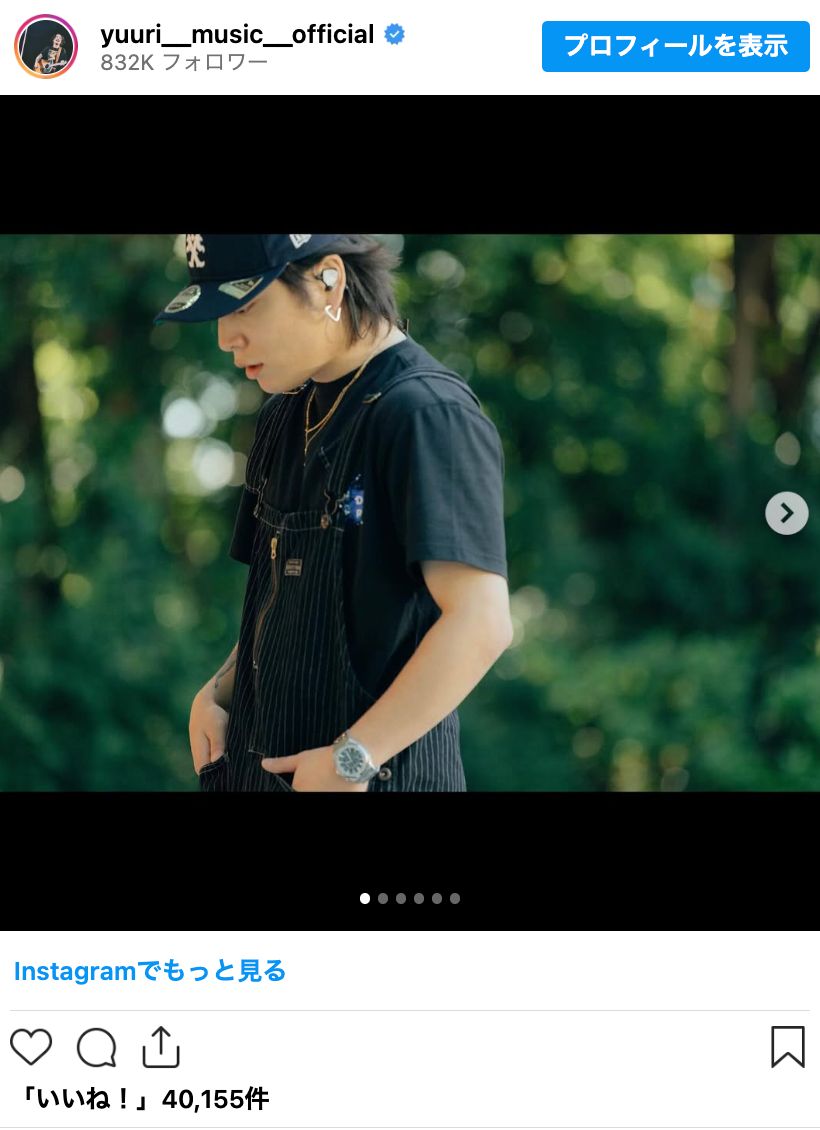Image resolution: width=820 pixels, height=1130 pixels.
Task: Bookmark this post
Action: click(787, 1047)
